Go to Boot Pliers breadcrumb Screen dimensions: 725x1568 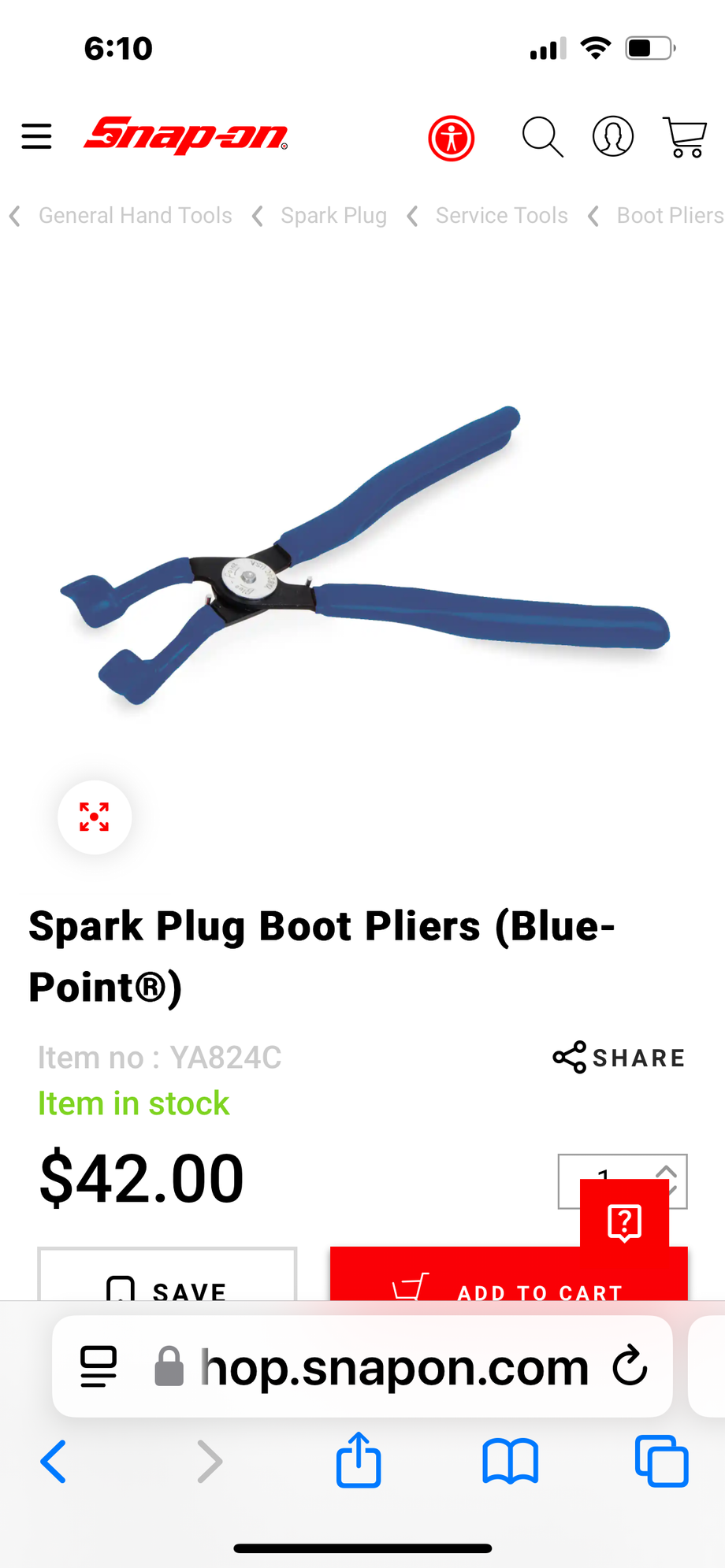[x=669, y=215]
